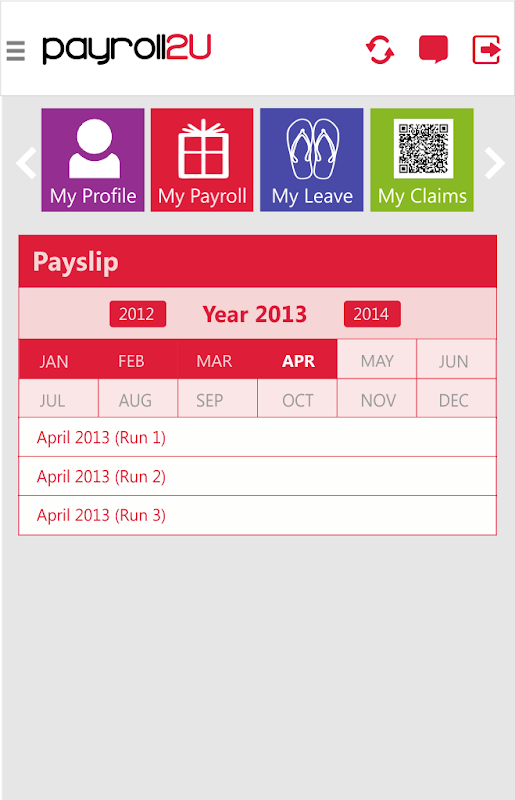Open the My Payroll tile
Screen dimensions: 515x800
202,160
